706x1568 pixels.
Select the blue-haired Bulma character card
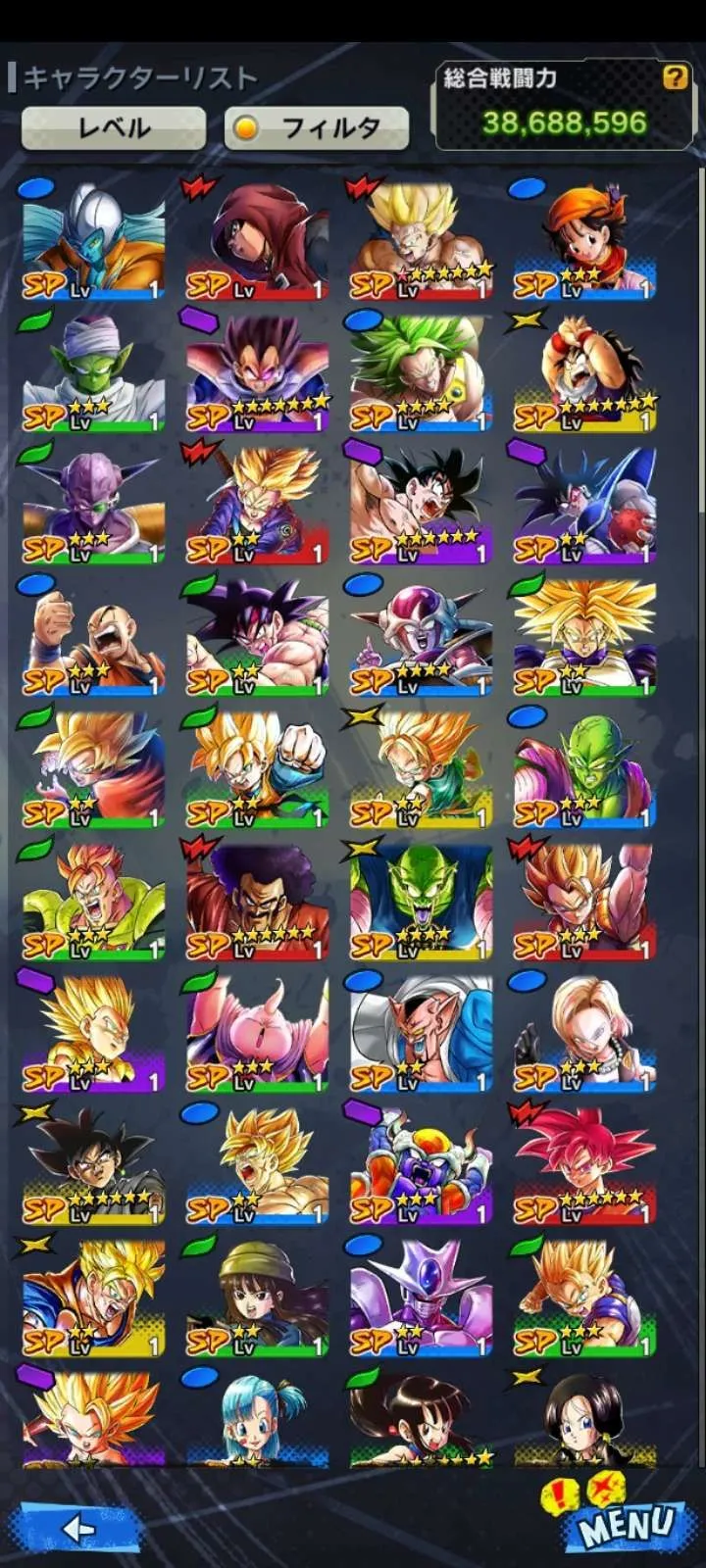pyautogui.click(x=257, y=1421)
